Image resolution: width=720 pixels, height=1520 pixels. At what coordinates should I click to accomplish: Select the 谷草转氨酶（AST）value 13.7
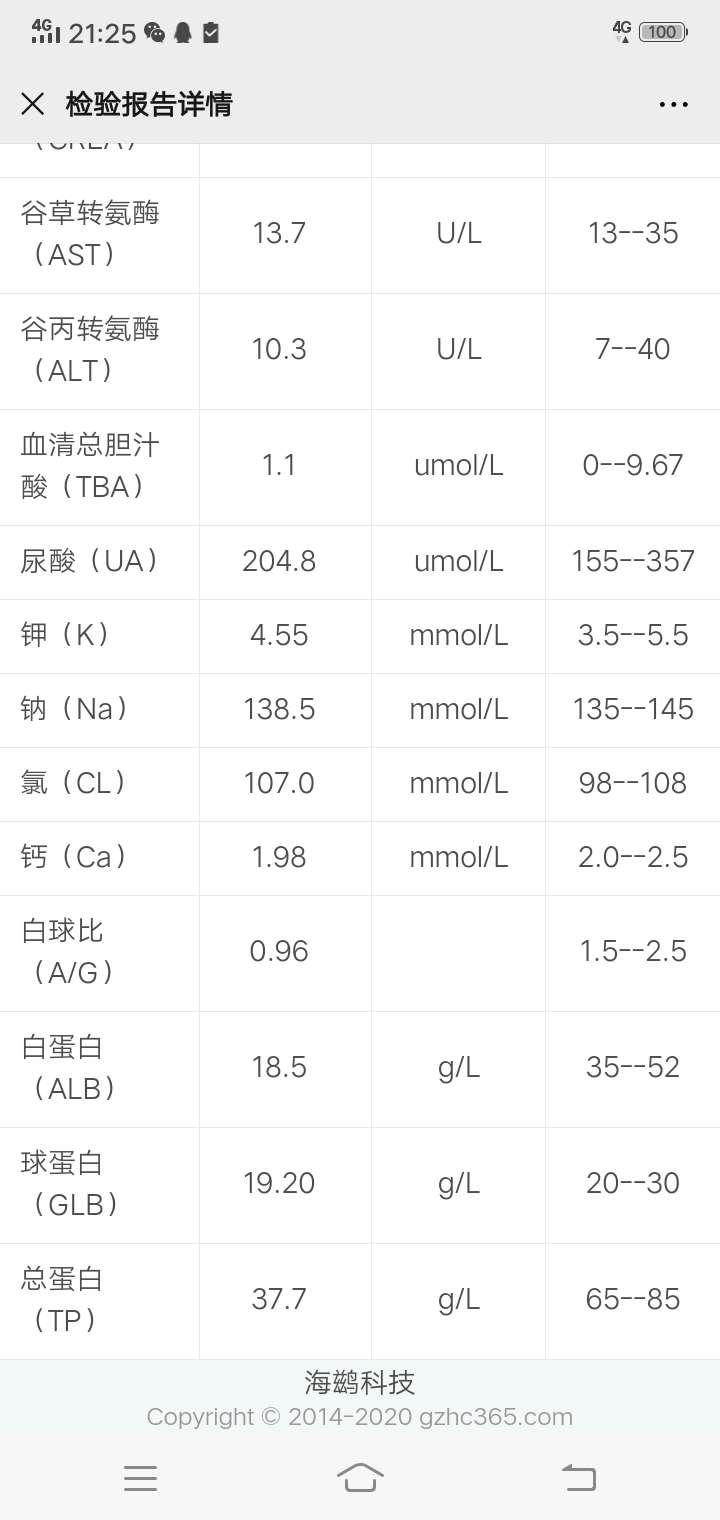pyautogui.click(x=279, y=233)
